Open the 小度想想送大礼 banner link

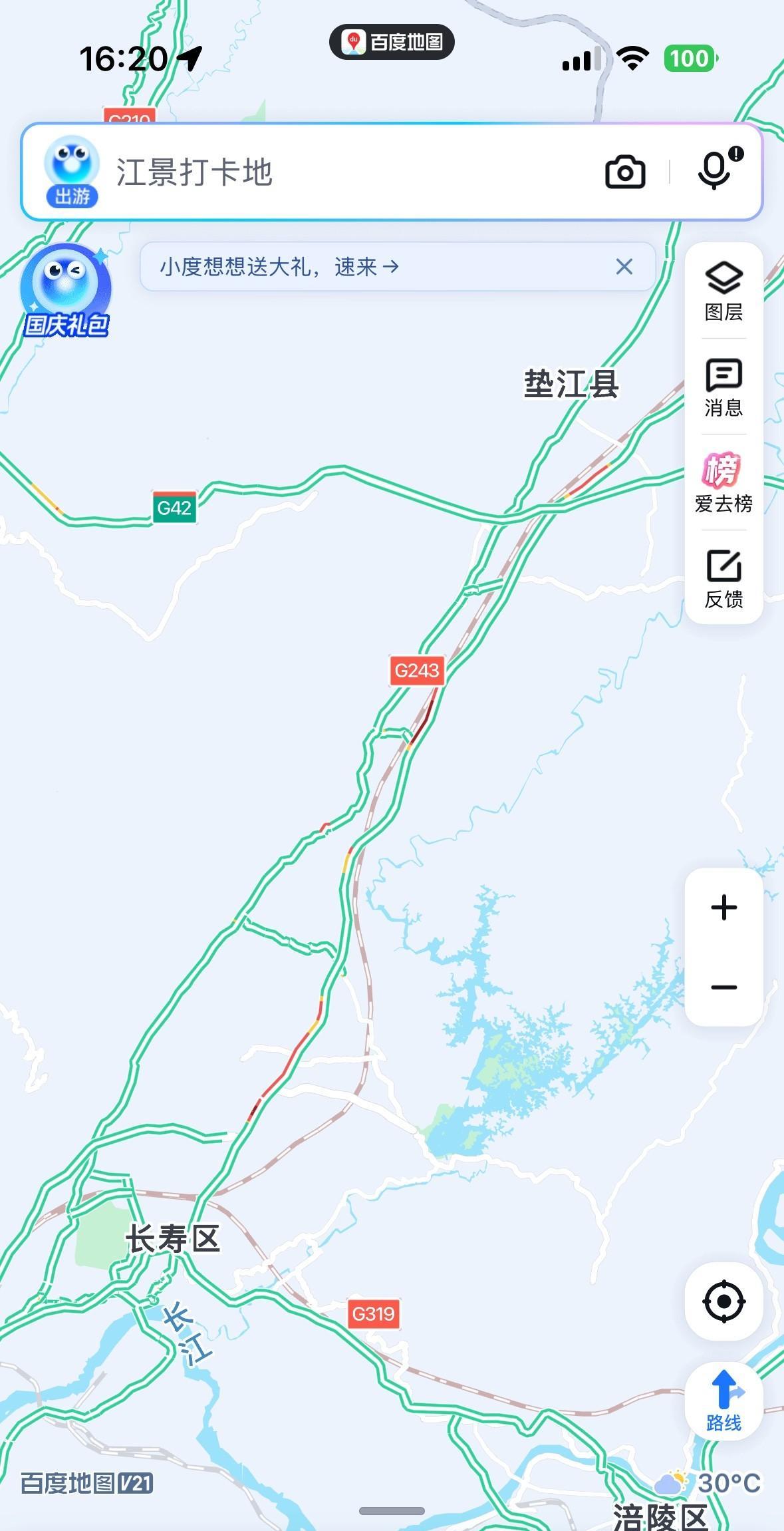click(x=279, y=267)
